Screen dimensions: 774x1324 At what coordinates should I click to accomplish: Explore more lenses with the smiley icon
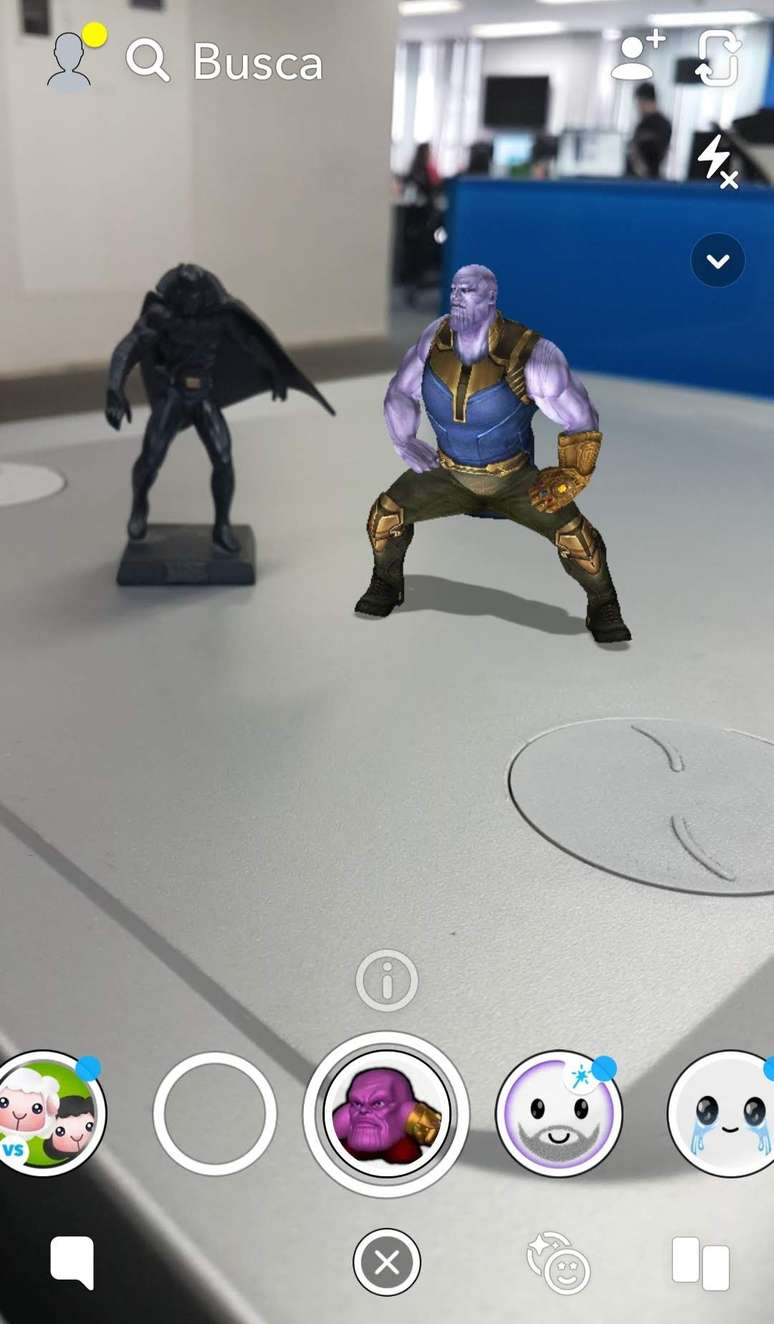pos(558,1262)
